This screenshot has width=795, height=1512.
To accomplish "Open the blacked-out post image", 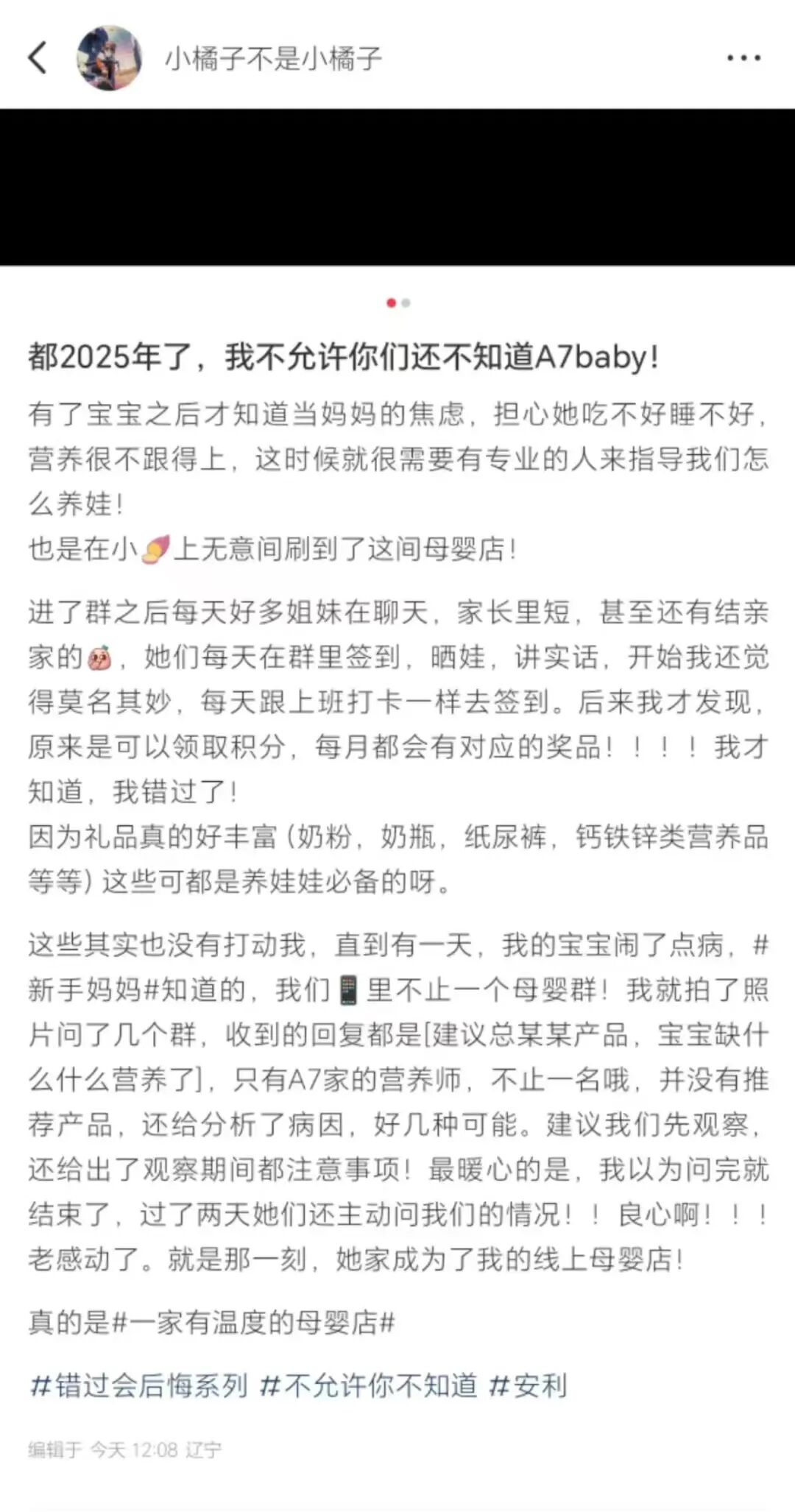I will coord(397,187).
